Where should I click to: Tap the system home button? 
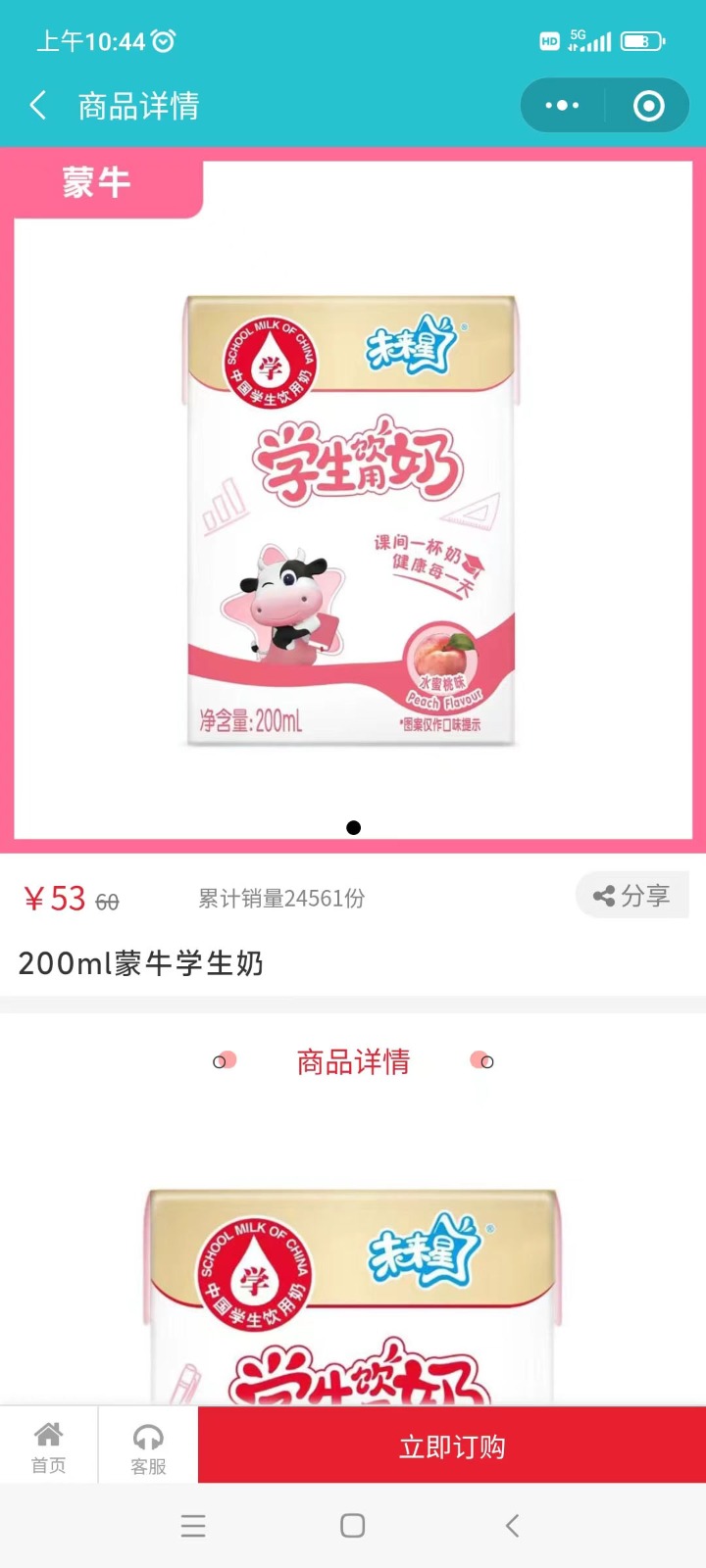[353, 1526]
